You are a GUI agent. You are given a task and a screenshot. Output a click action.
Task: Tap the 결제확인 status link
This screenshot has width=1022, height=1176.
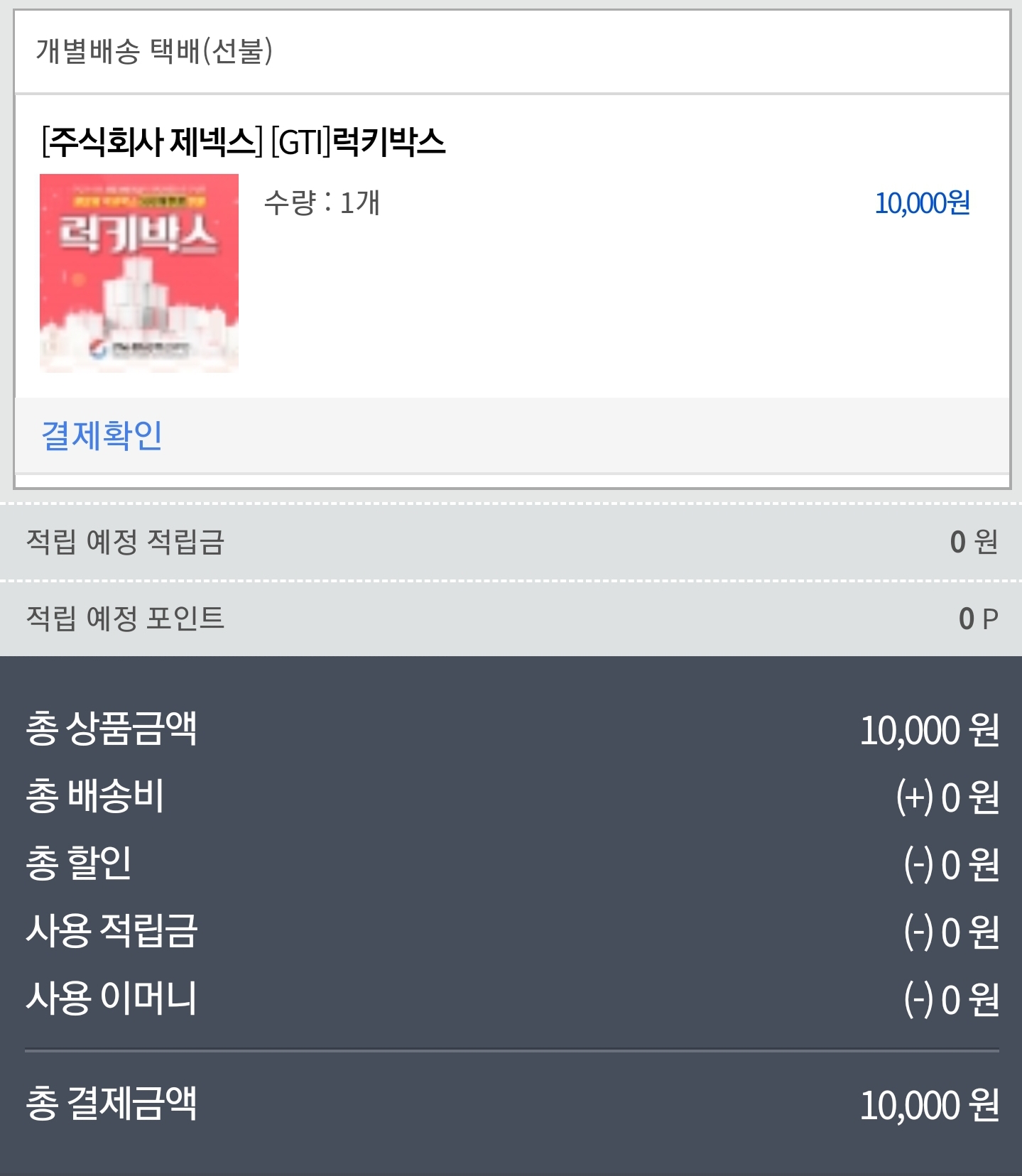pyautogui.click(x=102, y=435)
